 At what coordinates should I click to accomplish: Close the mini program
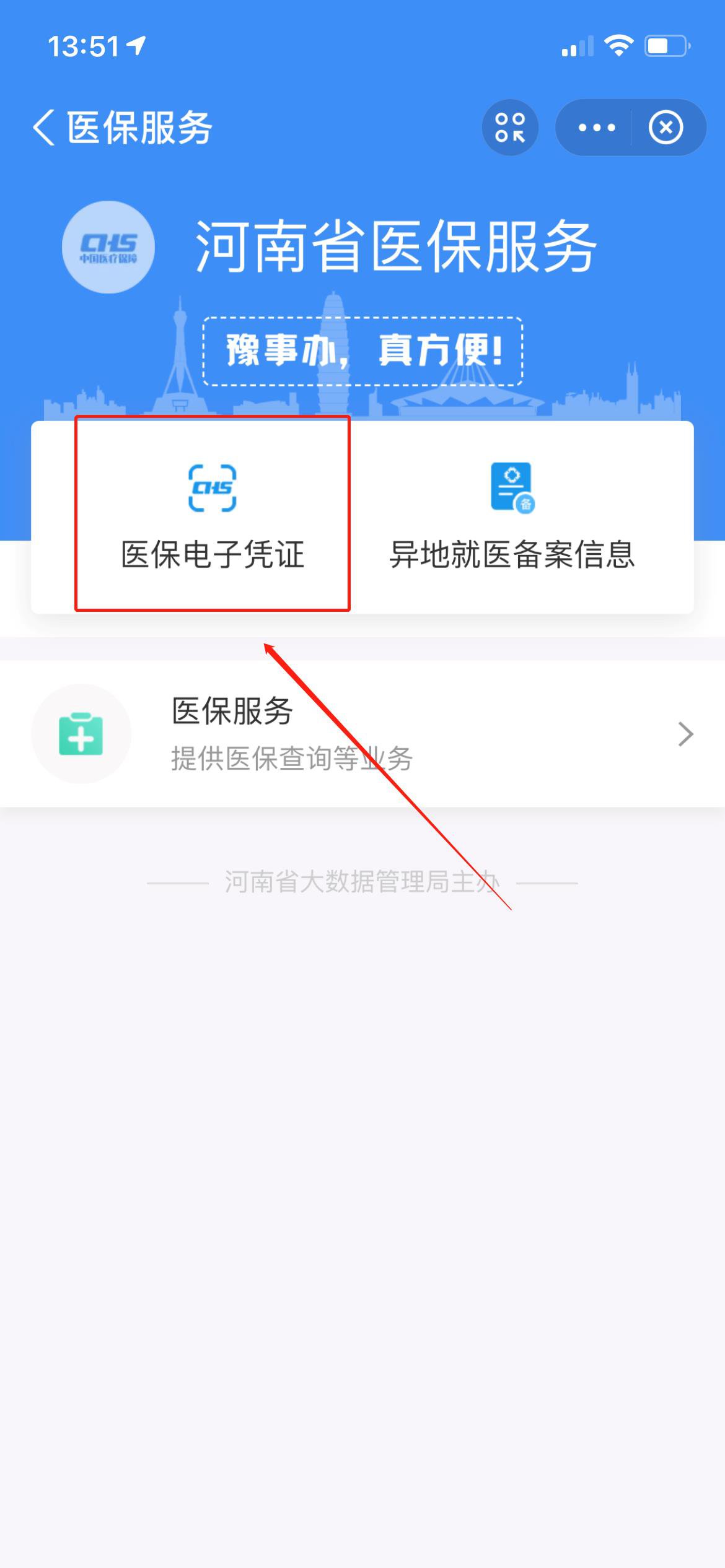[666, 128]
